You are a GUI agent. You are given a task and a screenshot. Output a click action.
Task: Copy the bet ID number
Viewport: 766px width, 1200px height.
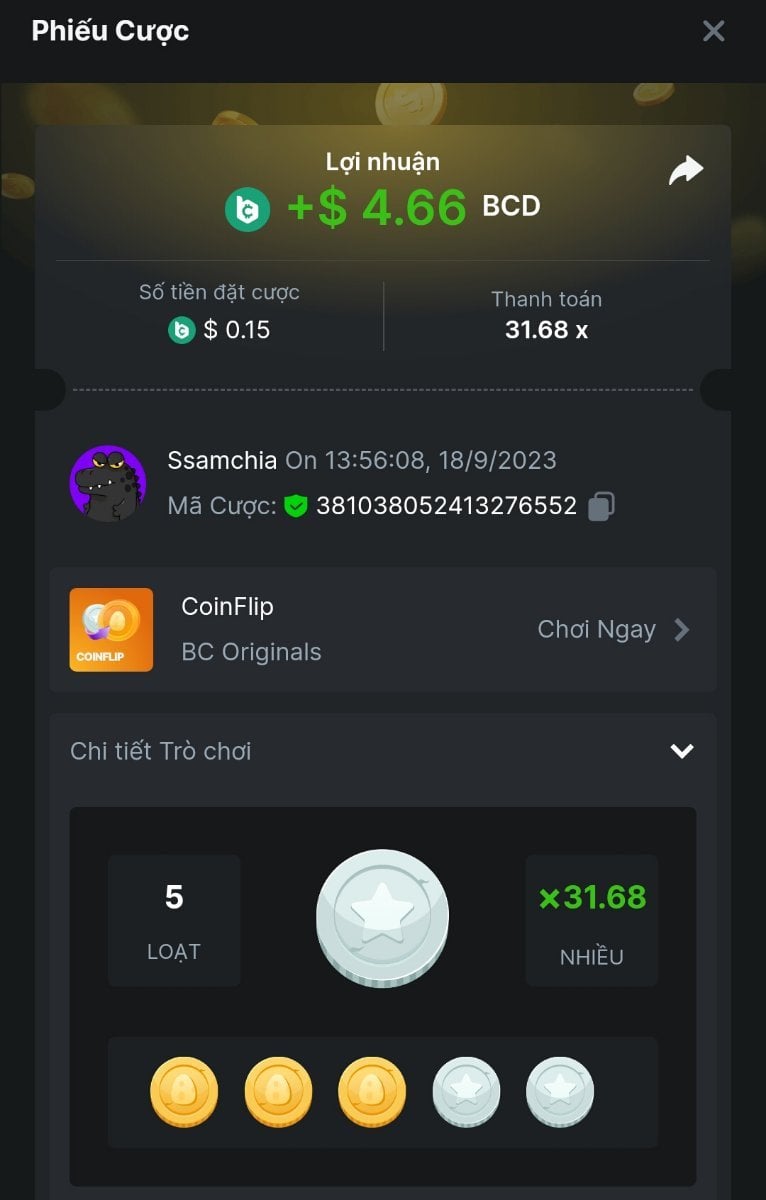pyautogui.click(x=601, y=506)
